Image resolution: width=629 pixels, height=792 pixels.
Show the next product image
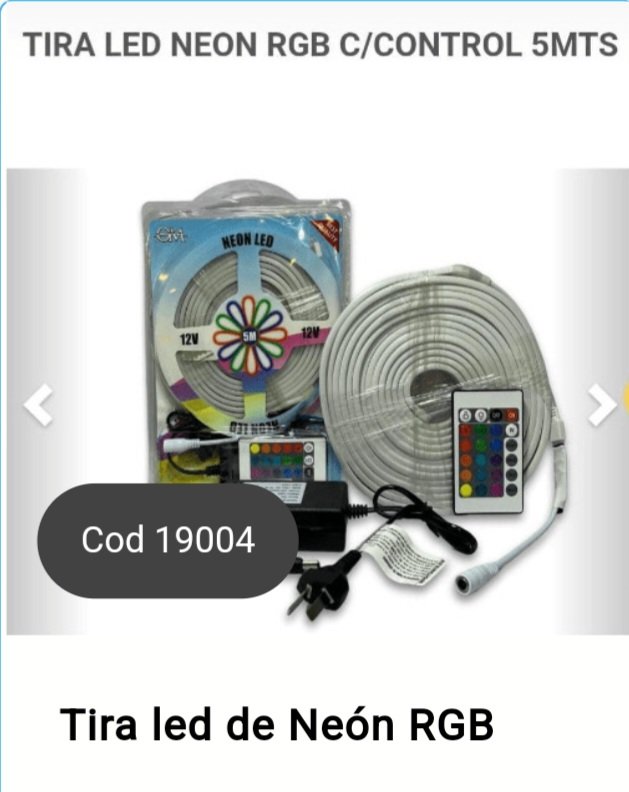(x=601, y=404)
